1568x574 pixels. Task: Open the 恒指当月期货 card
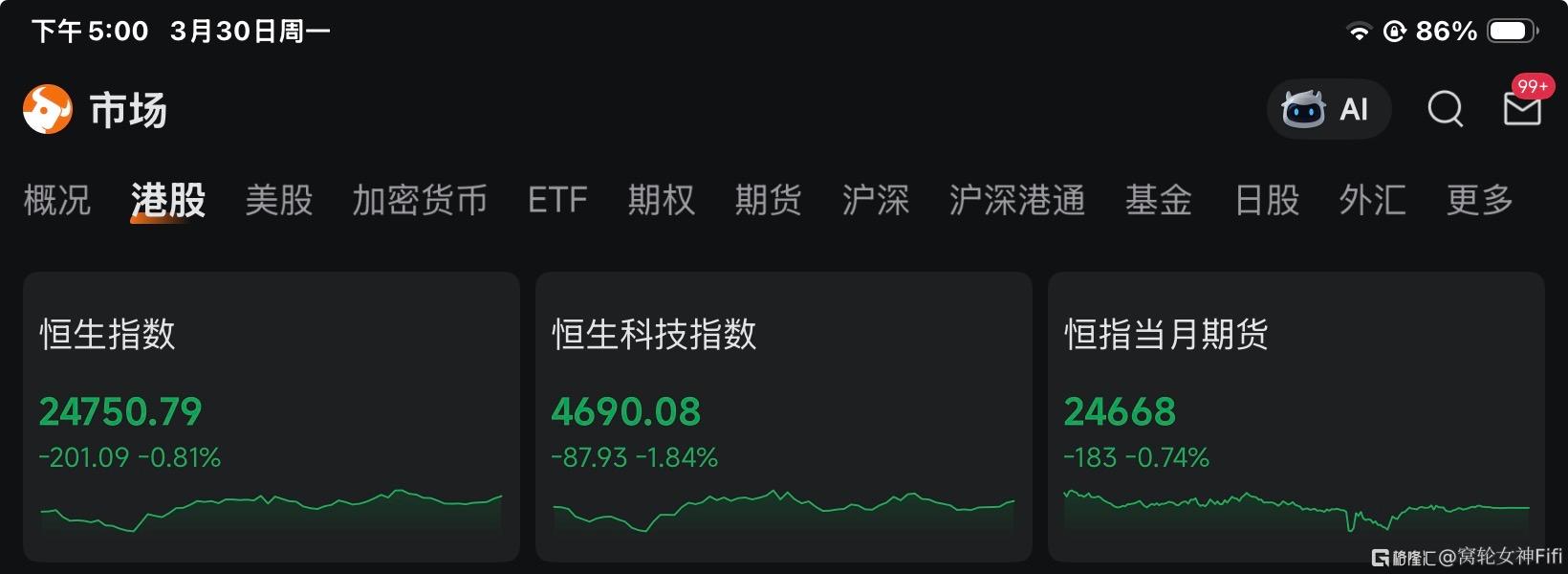(1296, 417)
